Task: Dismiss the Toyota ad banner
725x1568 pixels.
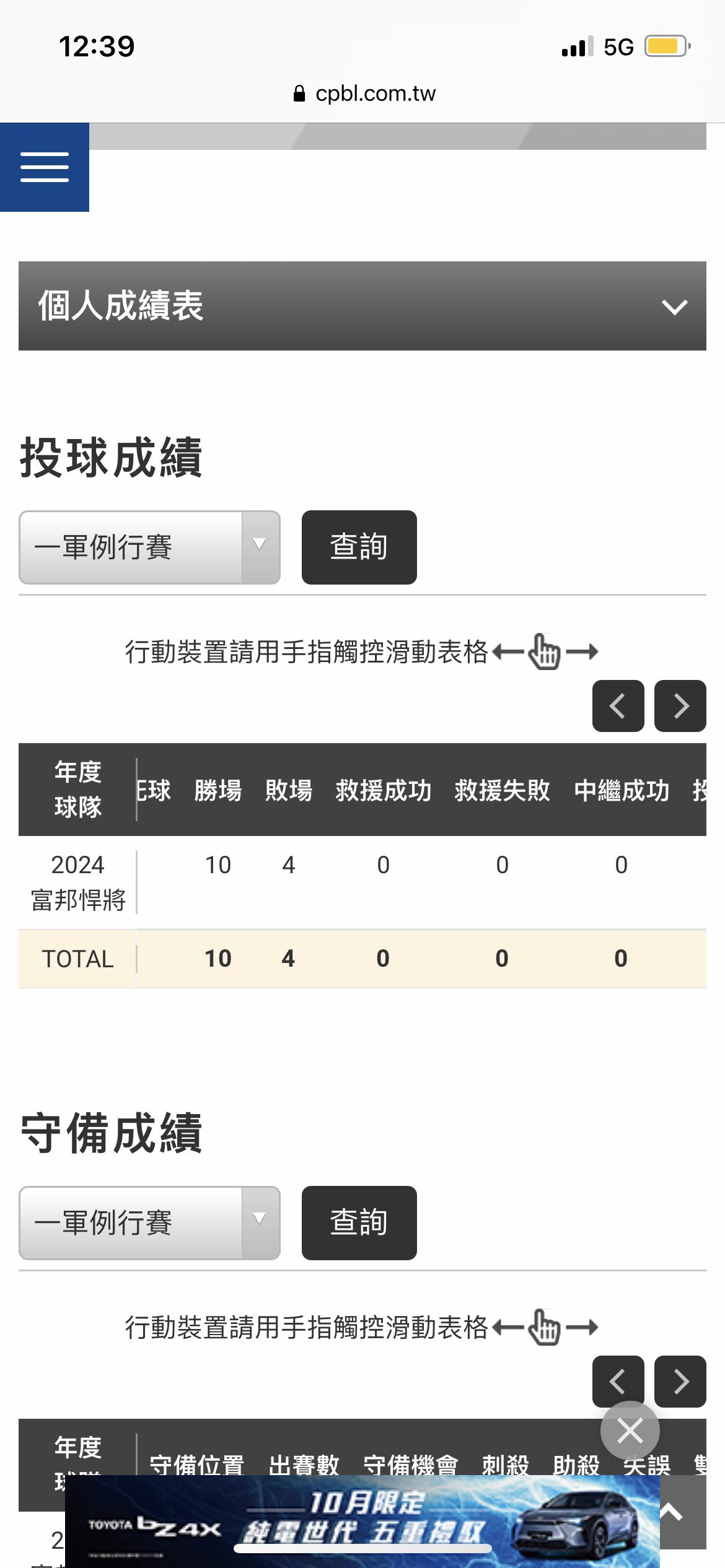Action: tap(630, 1431)
